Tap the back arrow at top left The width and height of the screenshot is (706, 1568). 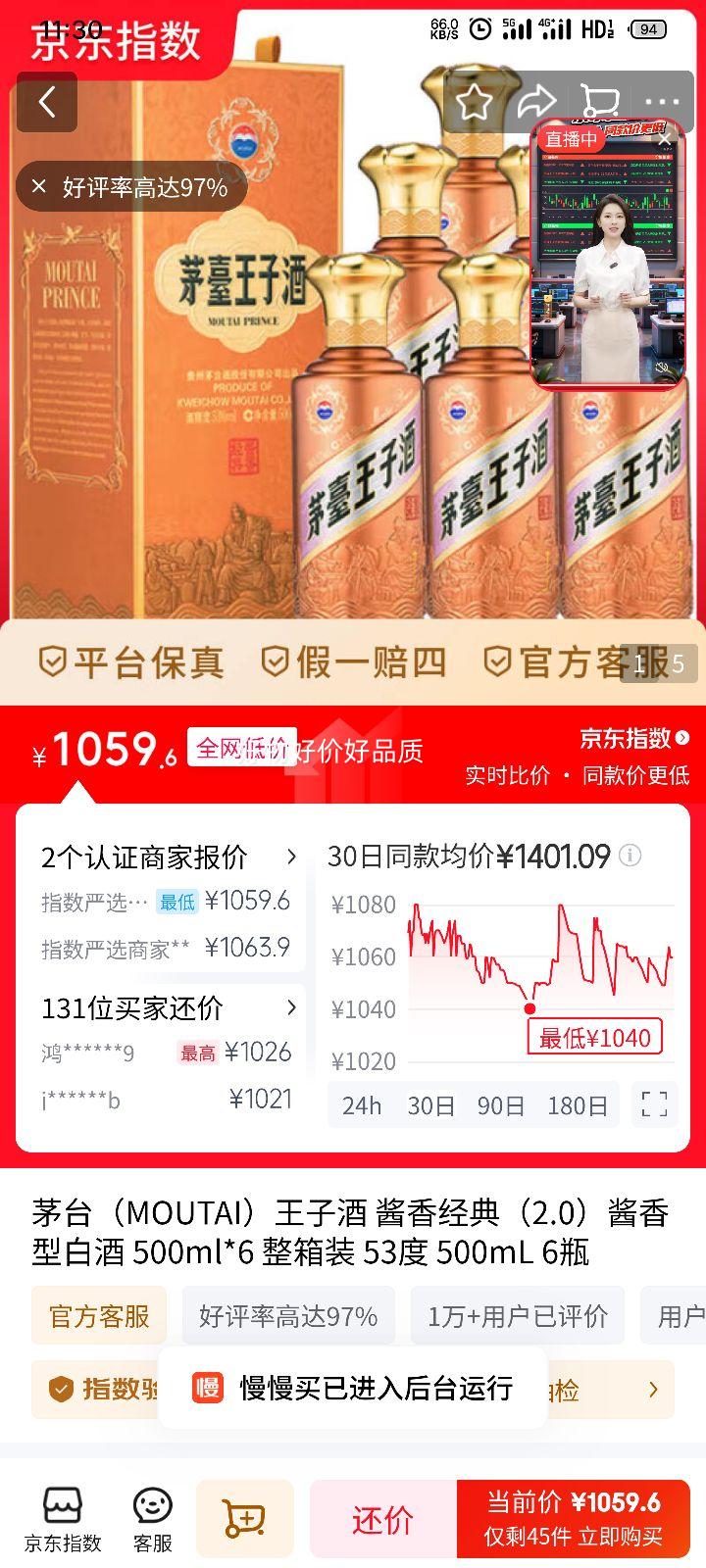point(46,102)
